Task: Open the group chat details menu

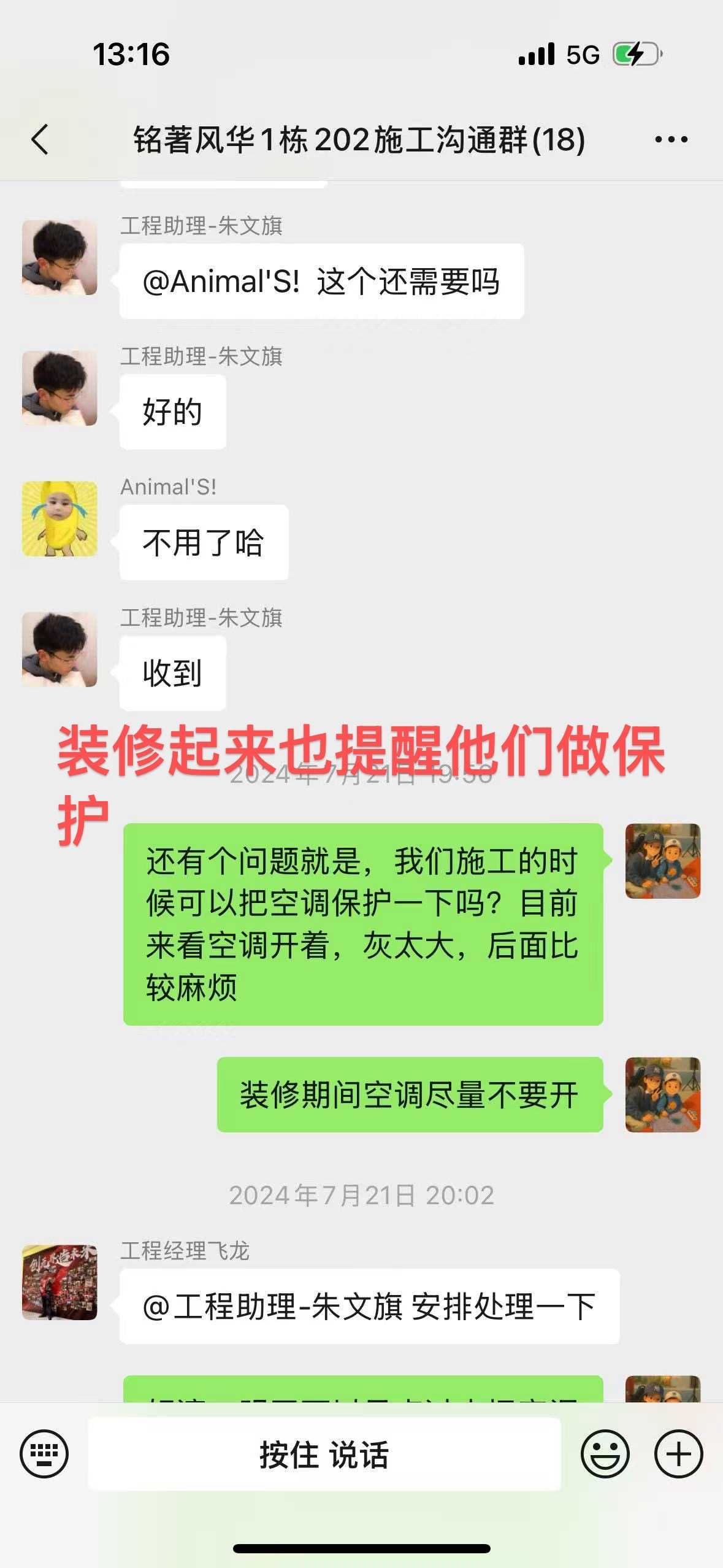Action: (x=671, y=140)
